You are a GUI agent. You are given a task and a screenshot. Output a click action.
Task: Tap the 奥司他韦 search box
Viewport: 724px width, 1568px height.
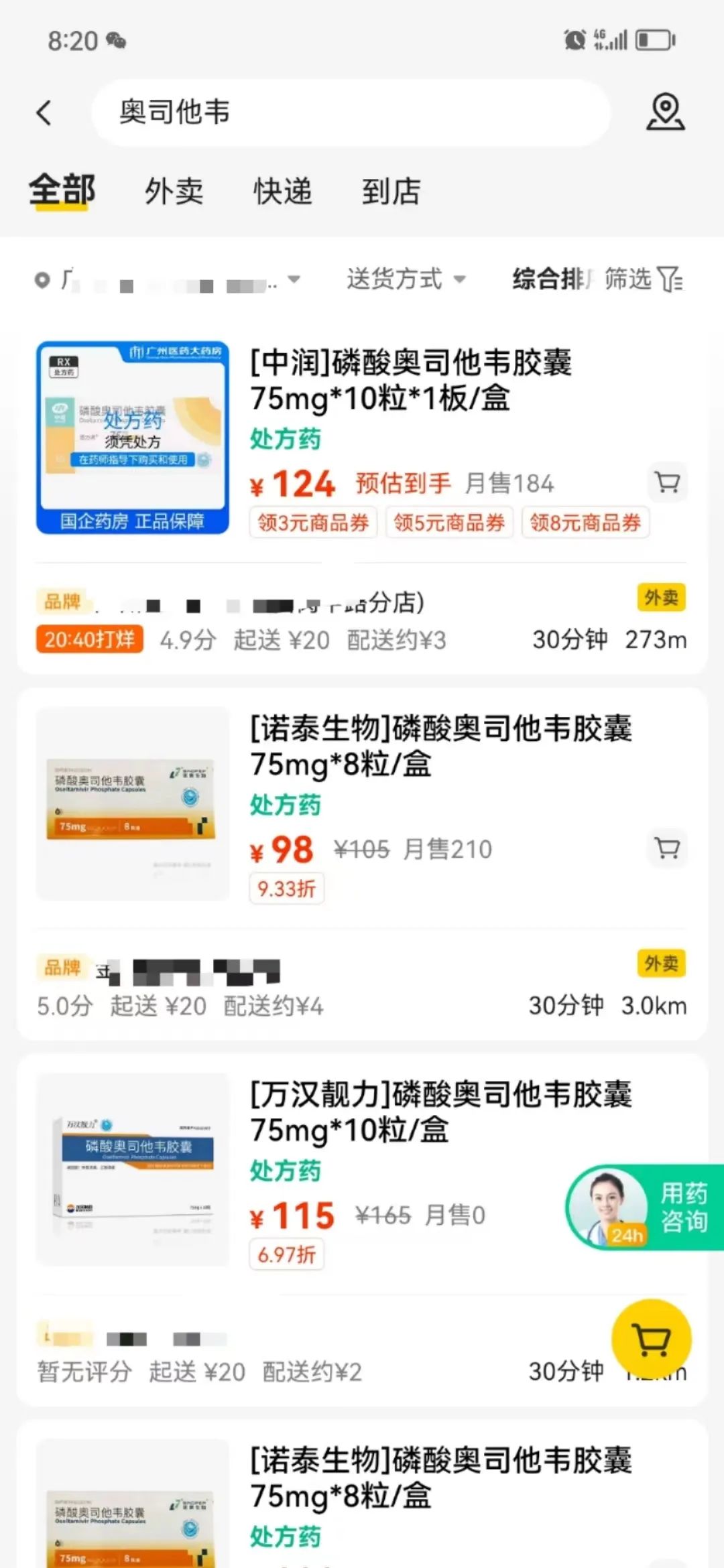[x=349, y=113]
